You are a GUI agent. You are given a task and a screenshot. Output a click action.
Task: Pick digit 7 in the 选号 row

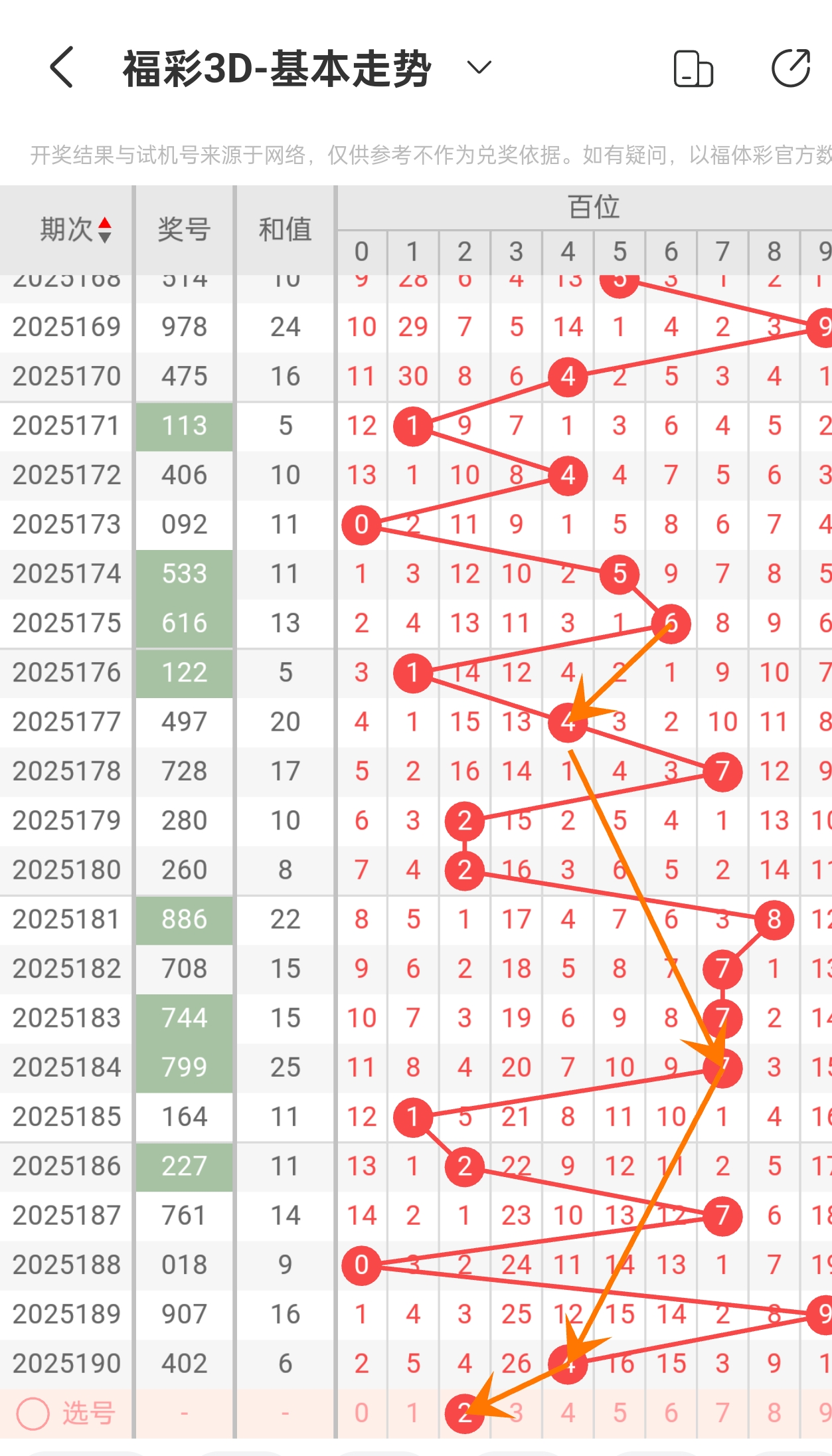click(x=722, y=1413)
